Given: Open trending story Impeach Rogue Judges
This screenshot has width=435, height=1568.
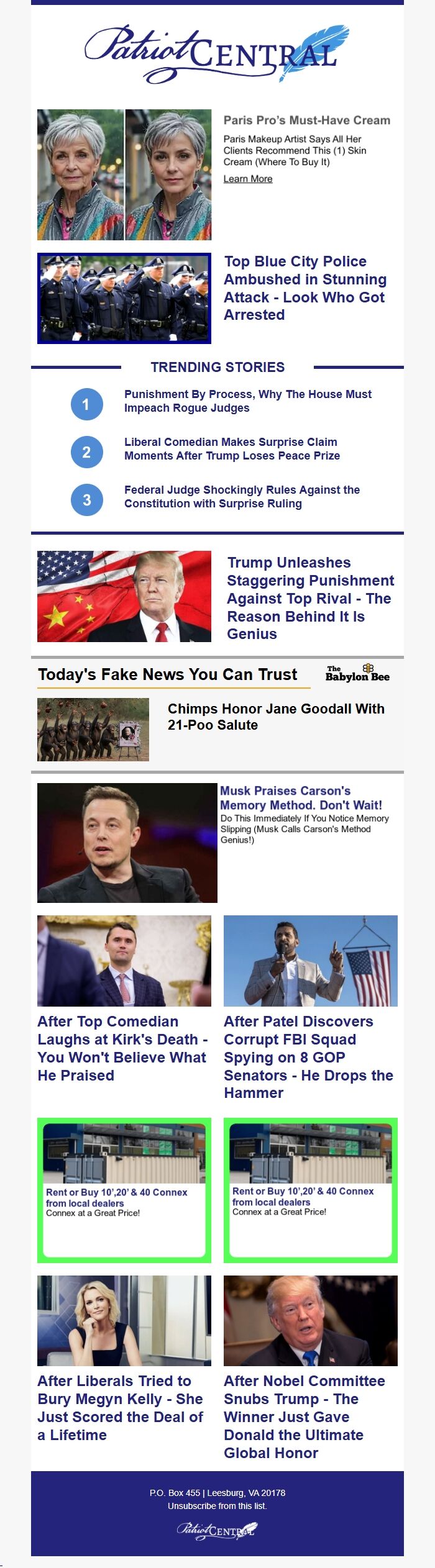Looking at the screenshot, I should point(247,401).
